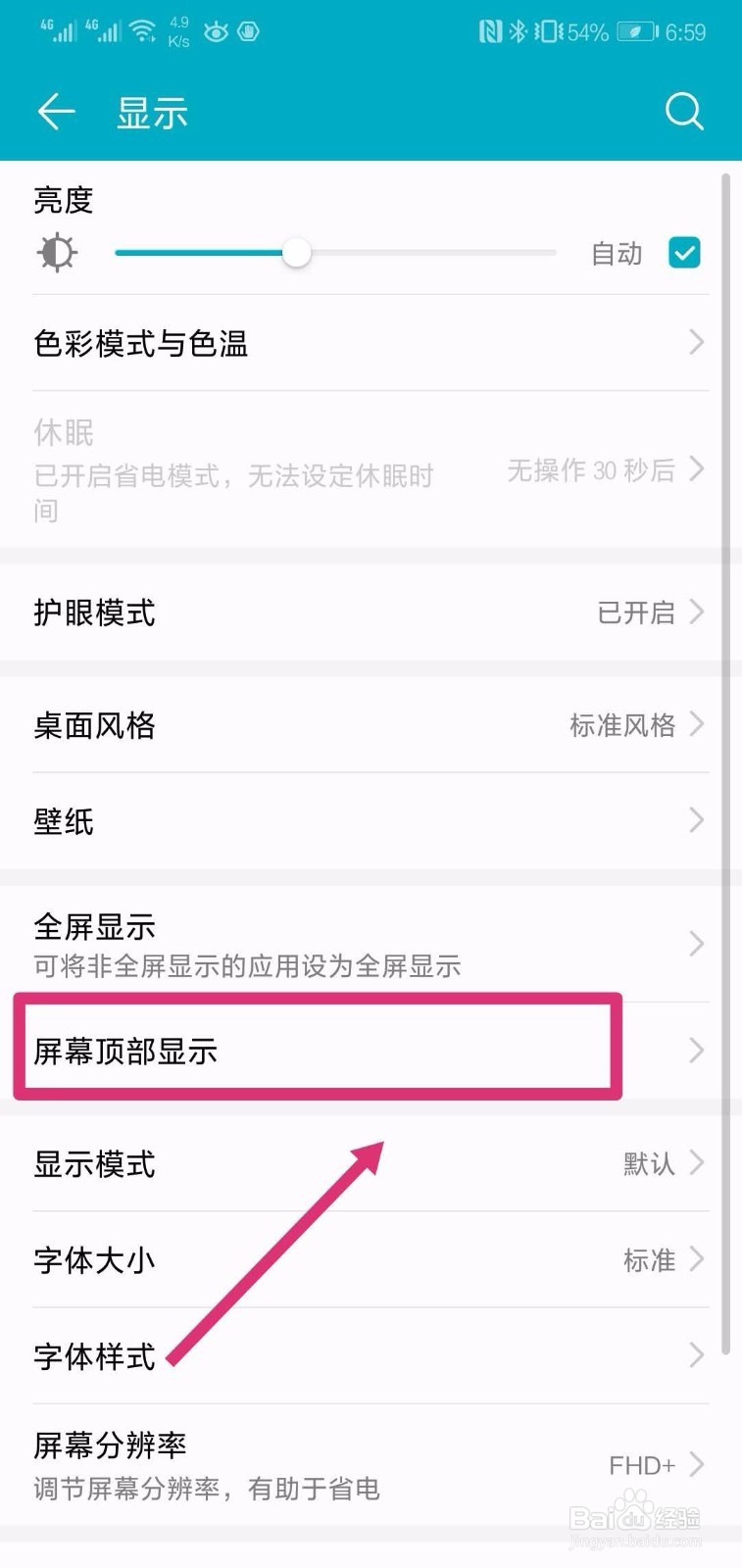
Task: Tap the battery indicator in the status bar
Action: click(x=638, y=30)
